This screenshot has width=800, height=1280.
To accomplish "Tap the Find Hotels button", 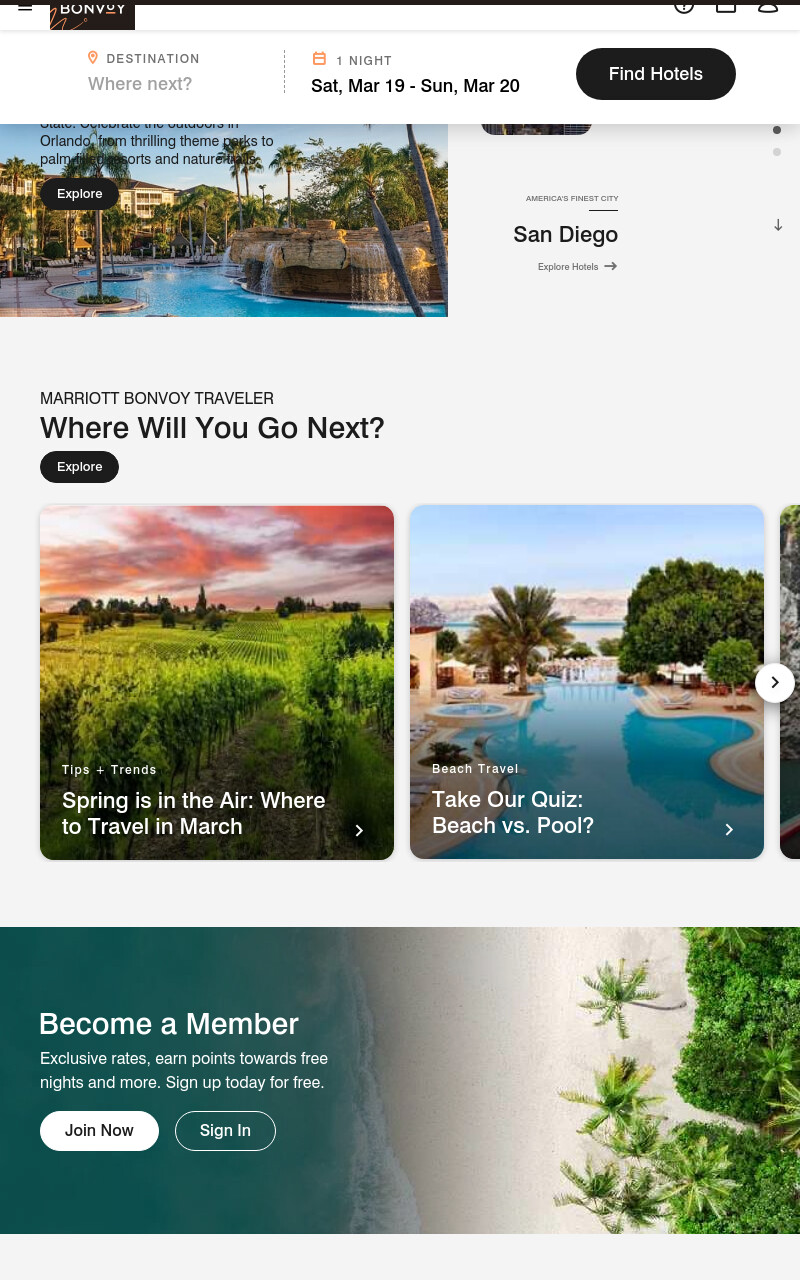I will 656,74.
